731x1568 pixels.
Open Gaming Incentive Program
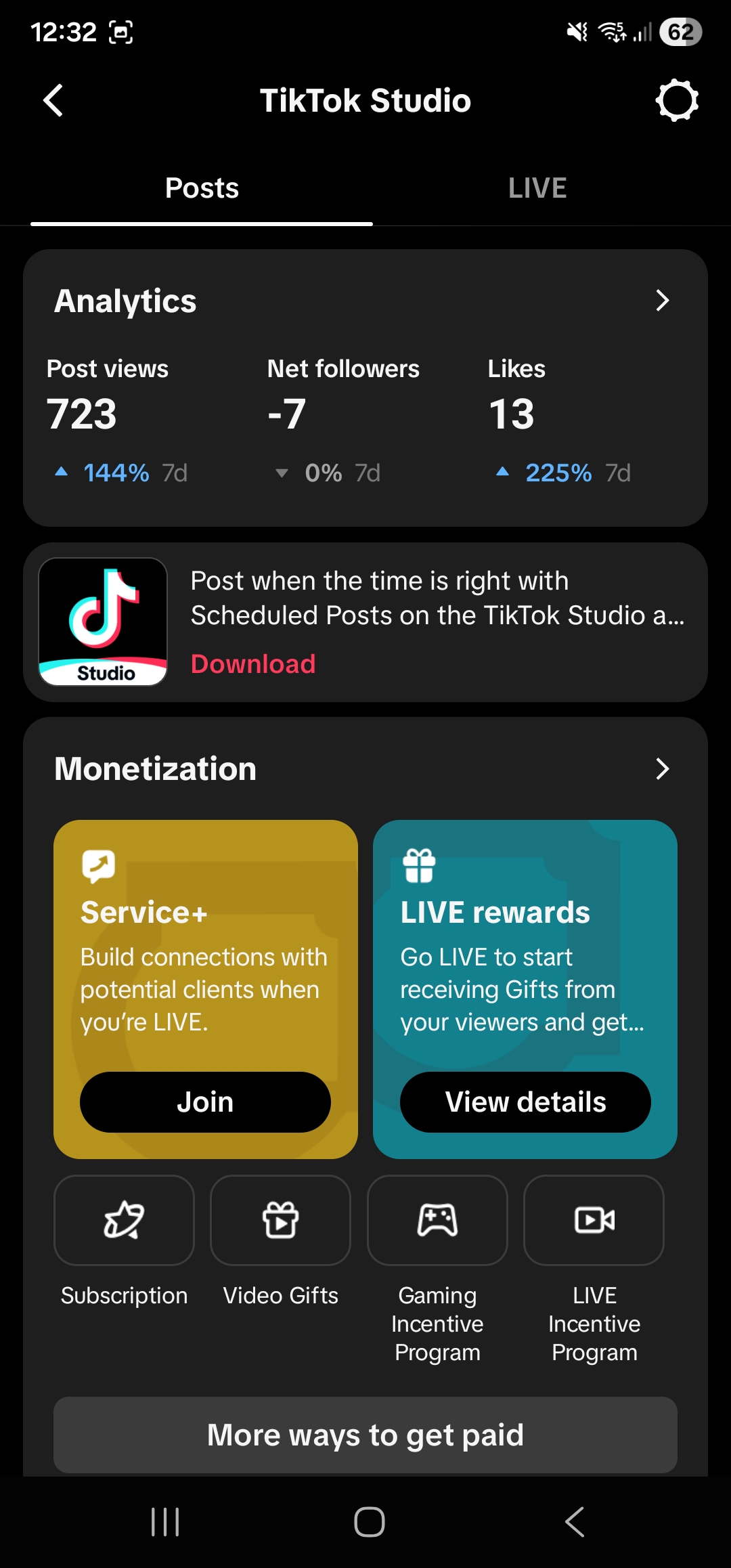437,1220
